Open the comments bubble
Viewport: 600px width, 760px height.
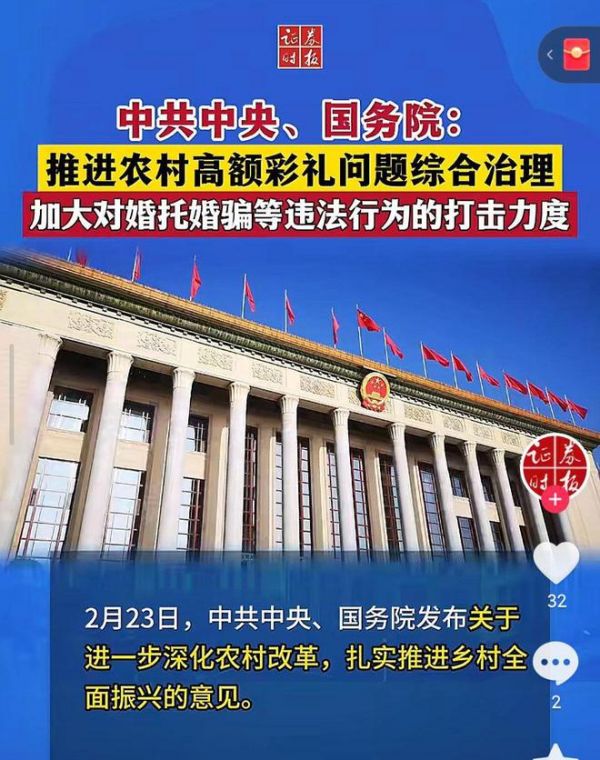(x=556, y=662)
